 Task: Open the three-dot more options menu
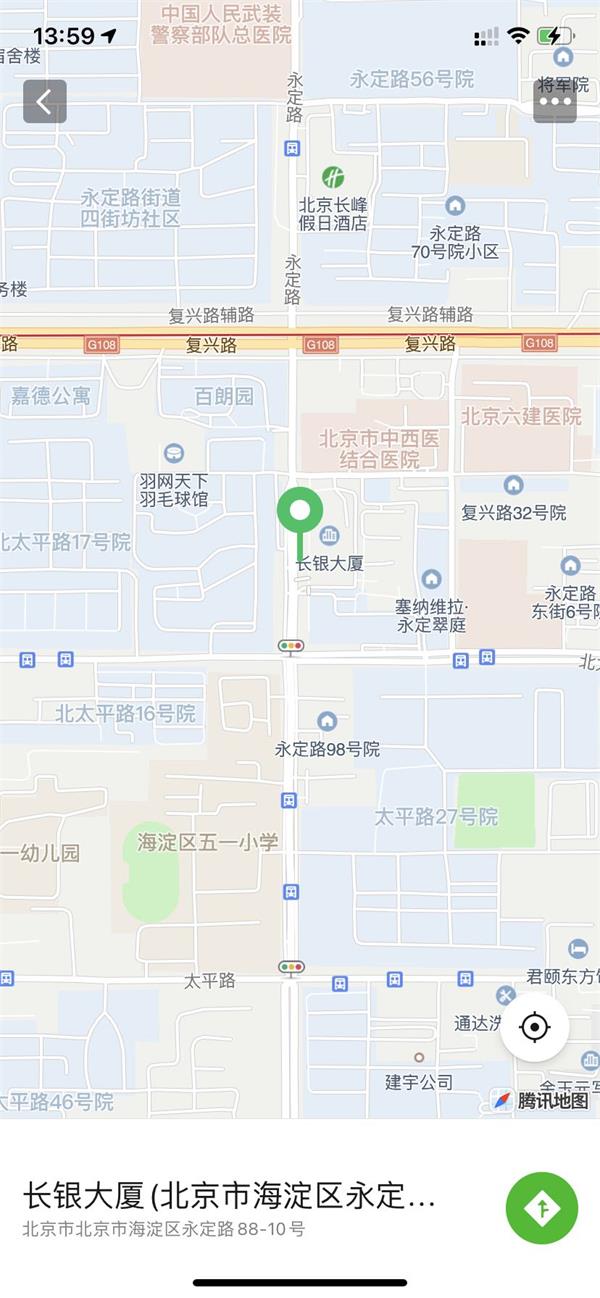coord(555,101)
